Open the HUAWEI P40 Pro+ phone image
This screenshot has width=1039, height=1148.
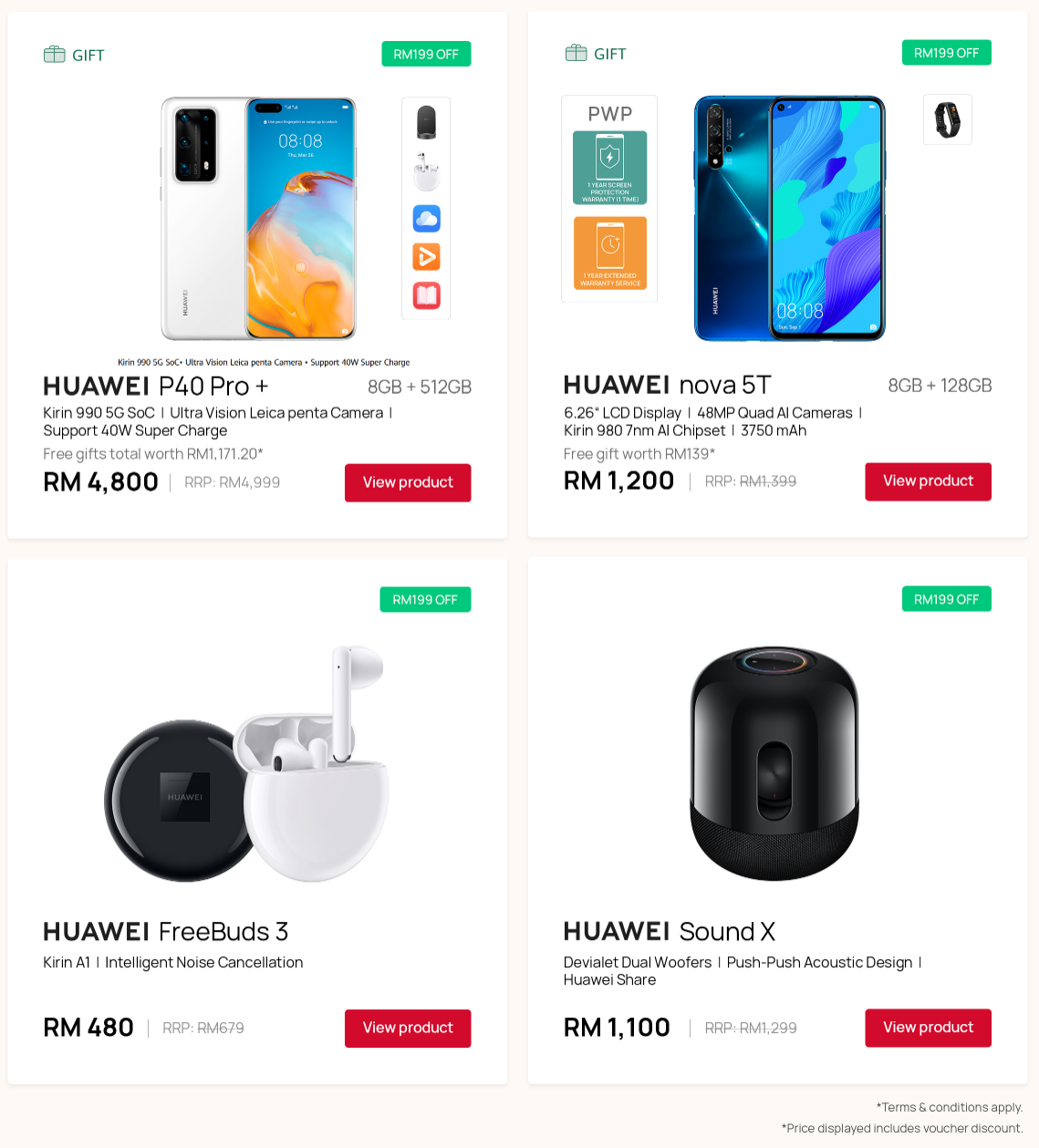click(x=259, y=219)
